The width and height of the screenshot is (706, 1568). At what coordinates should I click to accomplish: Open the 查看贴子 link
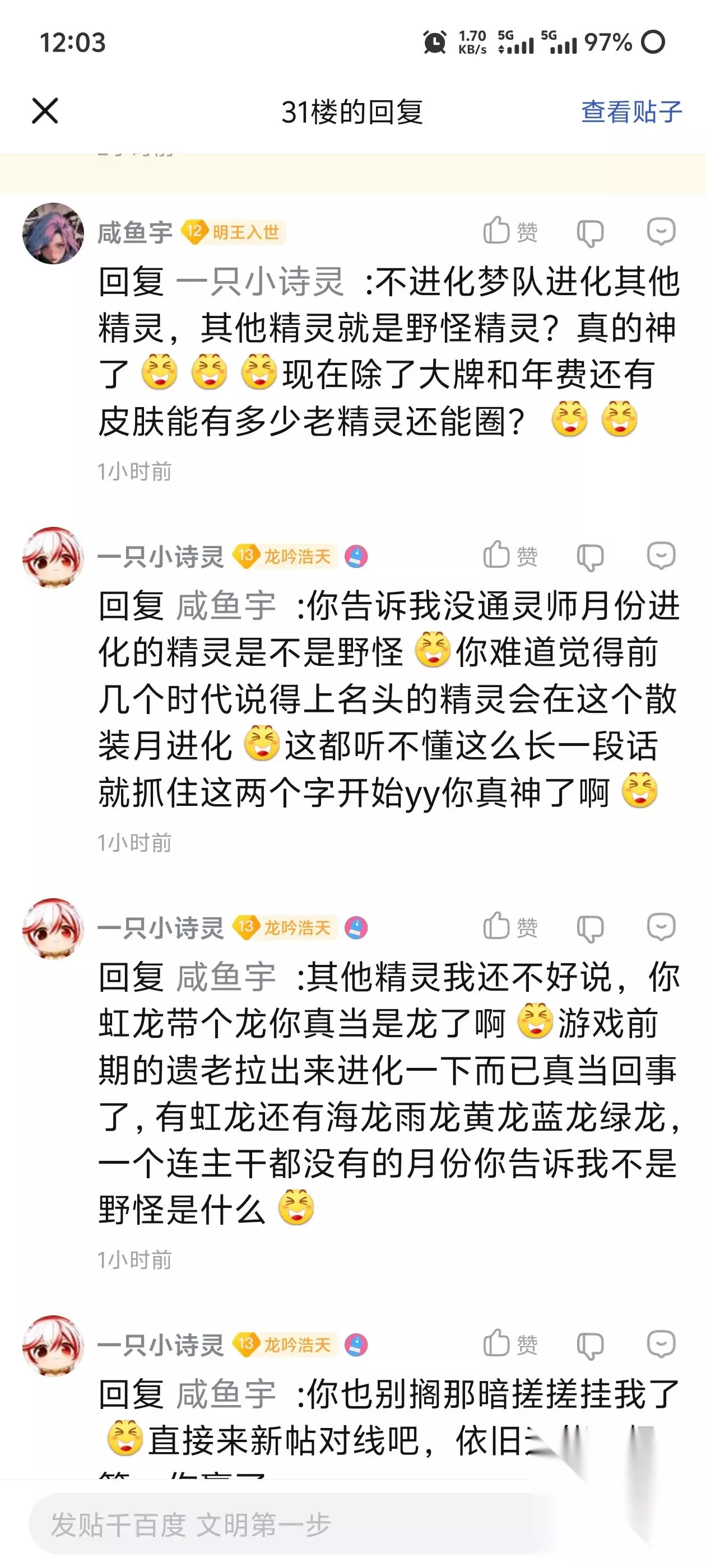point(631,112)
